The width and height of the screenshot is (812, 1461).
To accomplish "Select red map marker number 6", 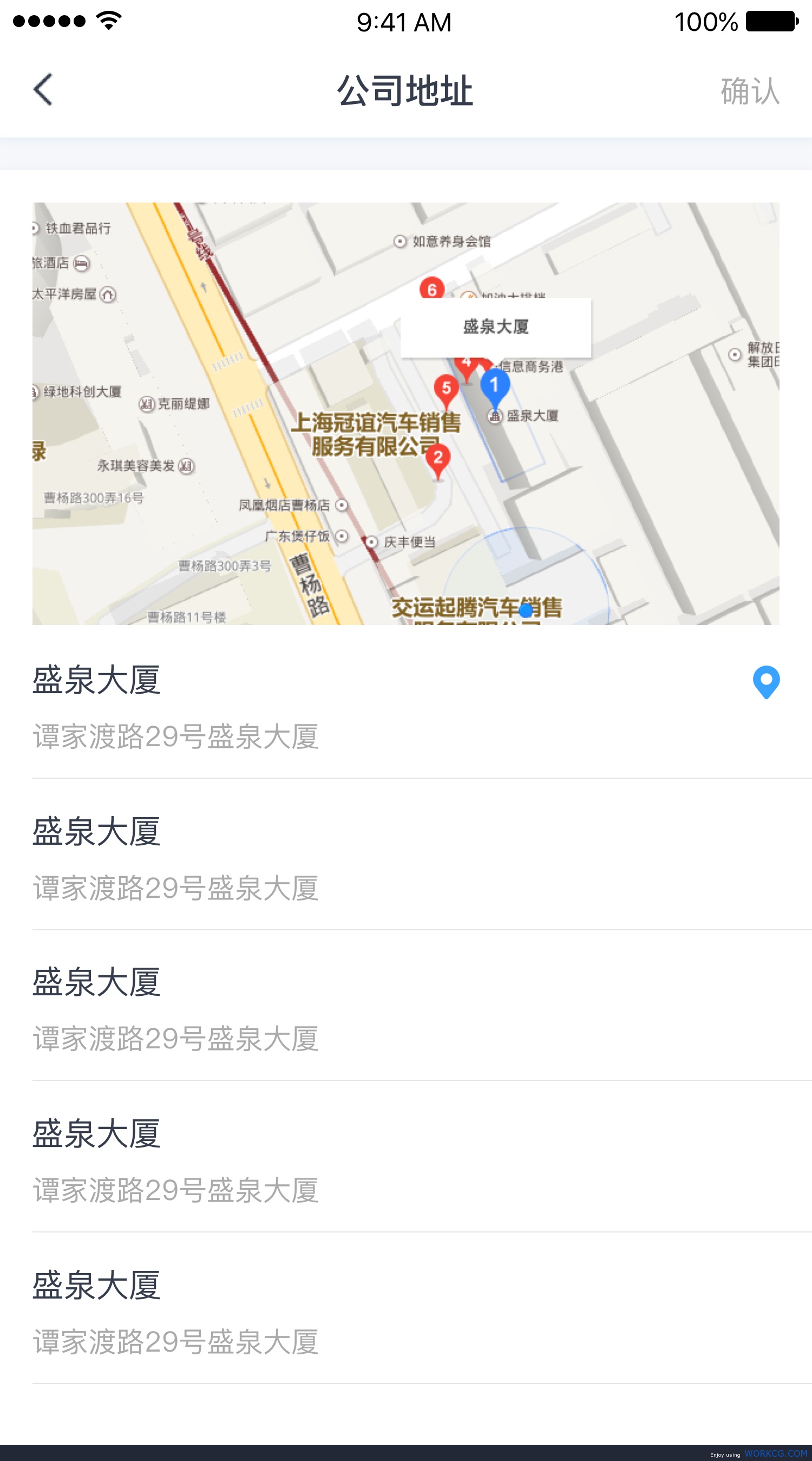I will (432, 288).
